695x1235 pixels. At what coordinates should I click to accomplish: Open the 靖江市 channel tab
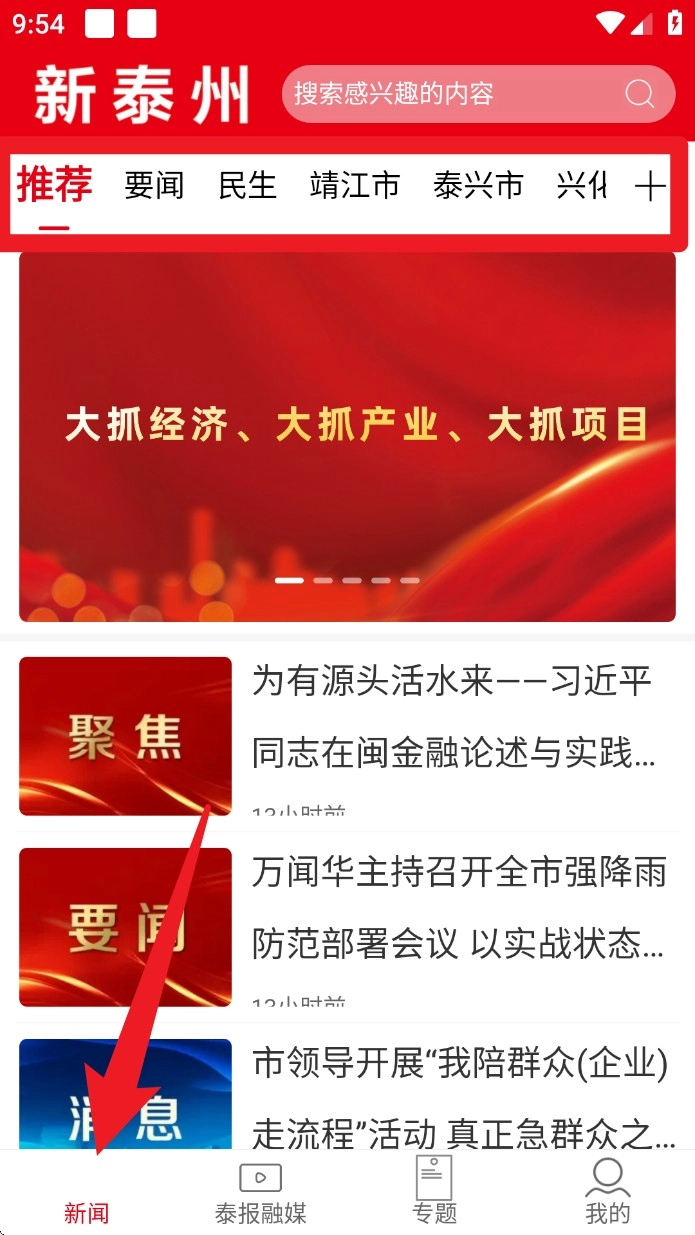355,186
